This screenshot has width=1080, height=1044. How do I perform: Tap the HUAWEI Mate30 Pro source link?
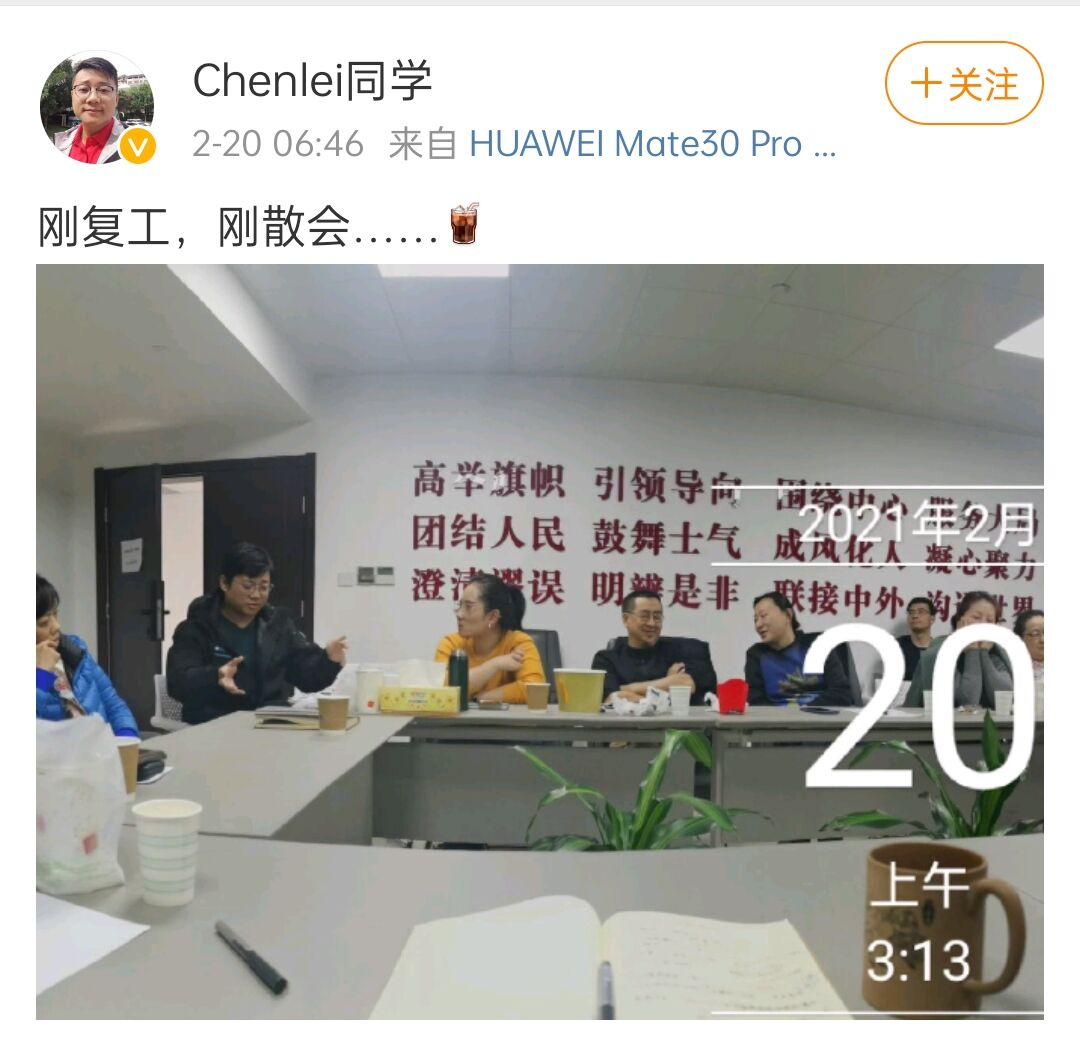[651, 145]
